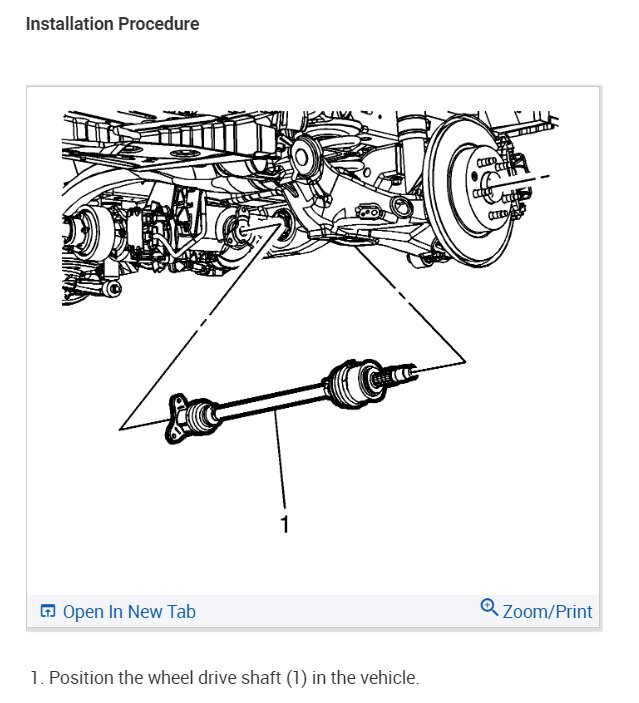Open the diagram in a new tab
This screenshot has width=639, height=703.
118,611
